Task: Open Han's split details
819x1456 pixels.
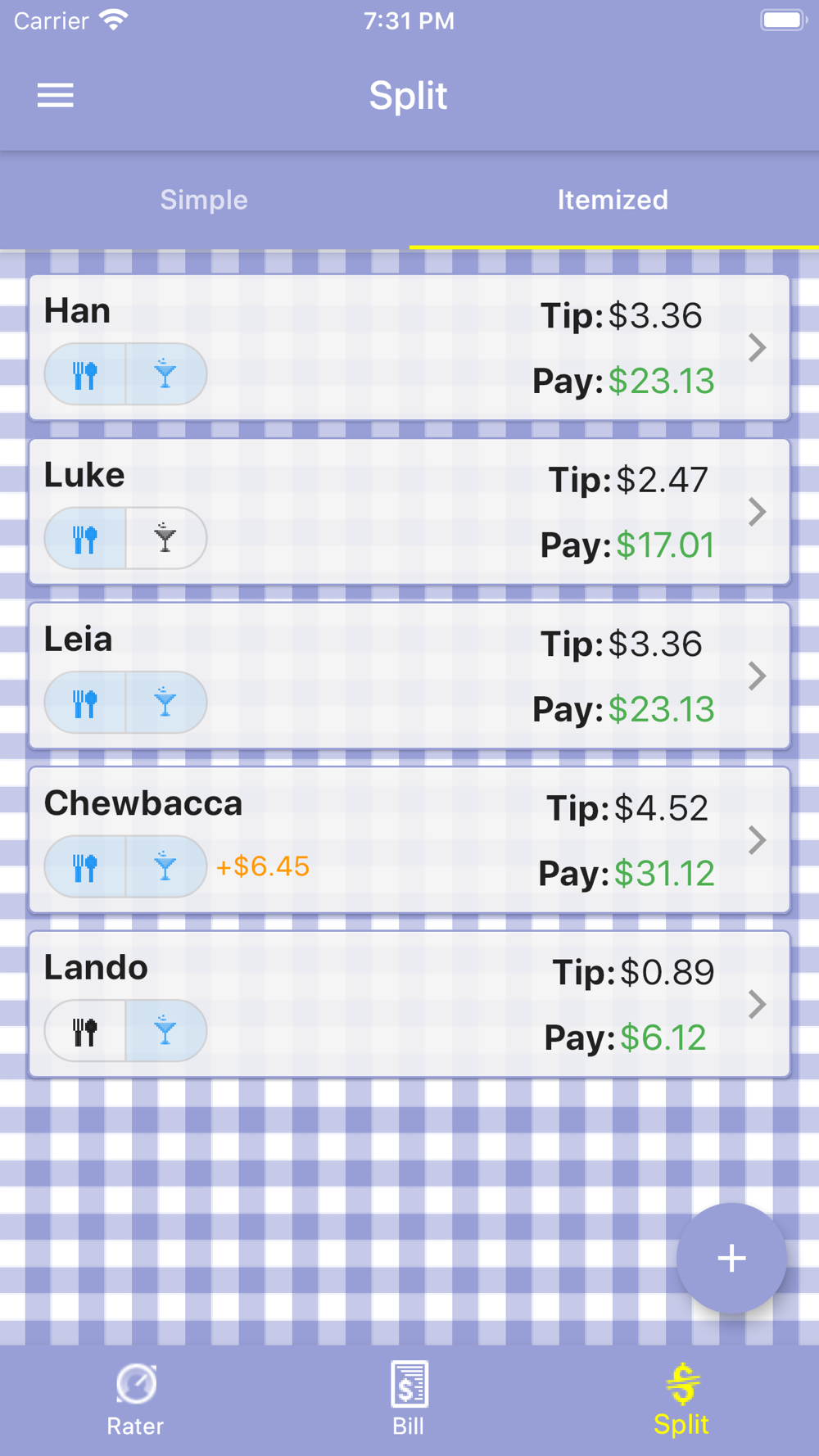Action: (409, 348)
